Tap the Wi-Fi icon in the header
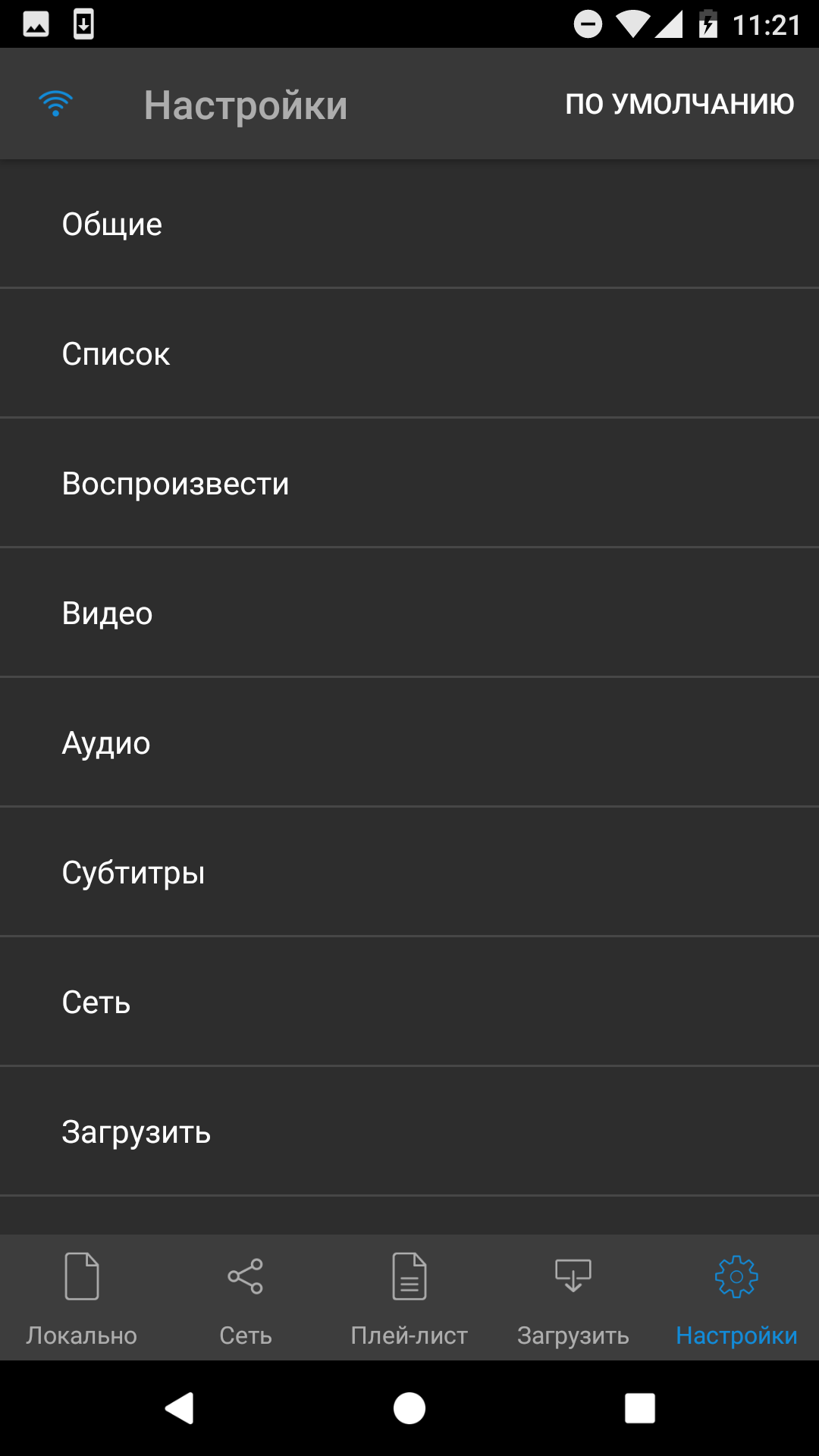The height and width of the screenshot is (1456, 819). click(55, 104)
